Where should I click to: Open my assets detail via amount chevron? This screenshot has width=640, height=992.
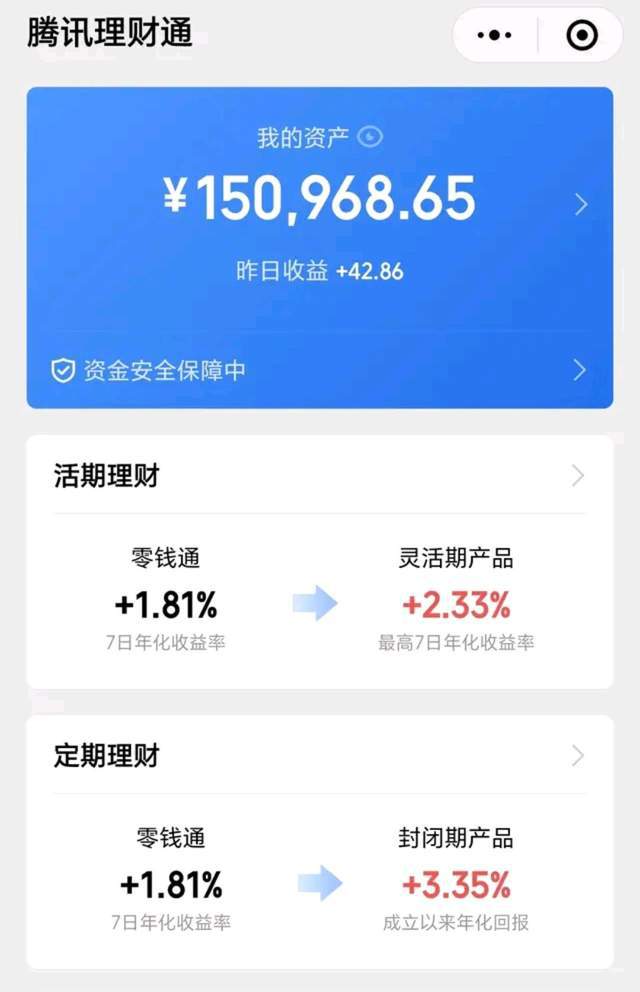[581, 205]
